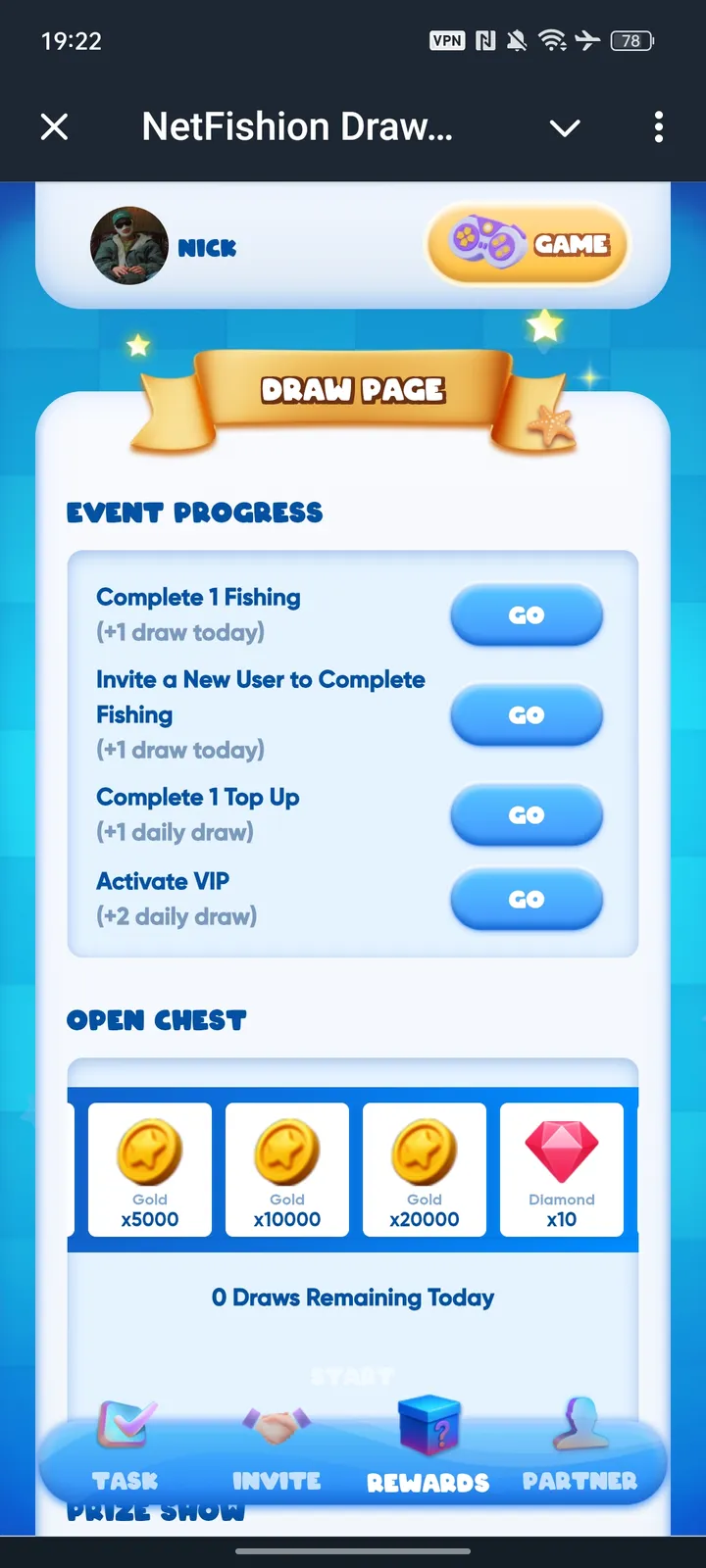This screenshot has width=706, height=1568.
Task: Select the Gold x5000 prize card
Action: pyautogui.click(x=149, y=1170)
